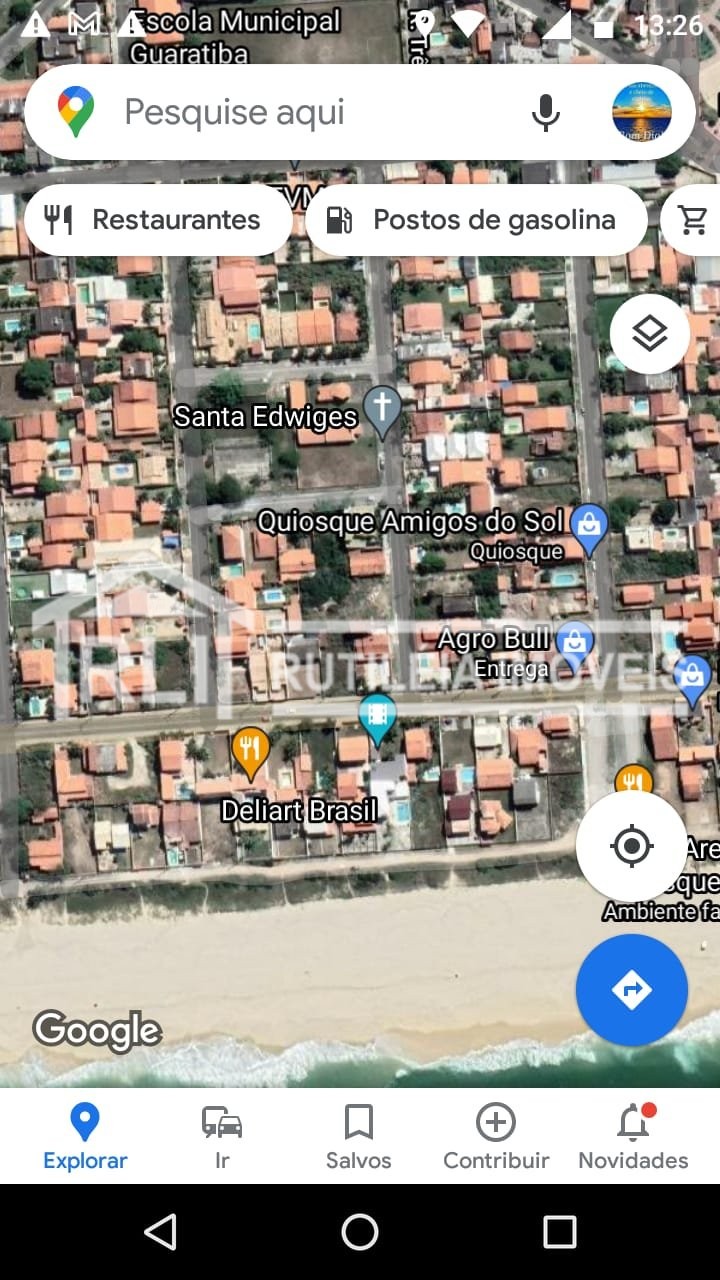Return to the system home screen
Image resolution: width=720 pixels, height=1280 pixels.
360,1232
